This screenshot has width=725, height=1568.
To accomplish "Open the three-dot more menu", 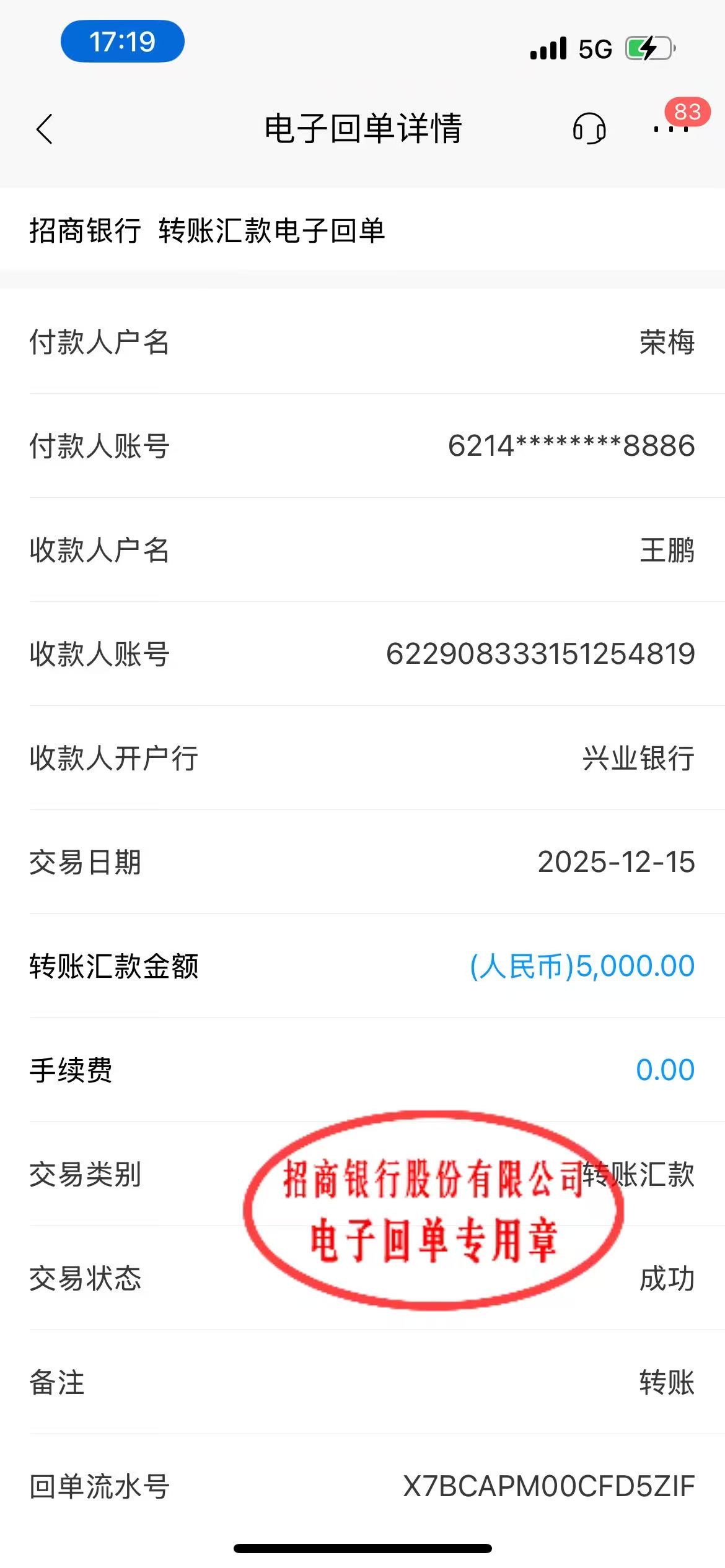I will tap(671, 129).
